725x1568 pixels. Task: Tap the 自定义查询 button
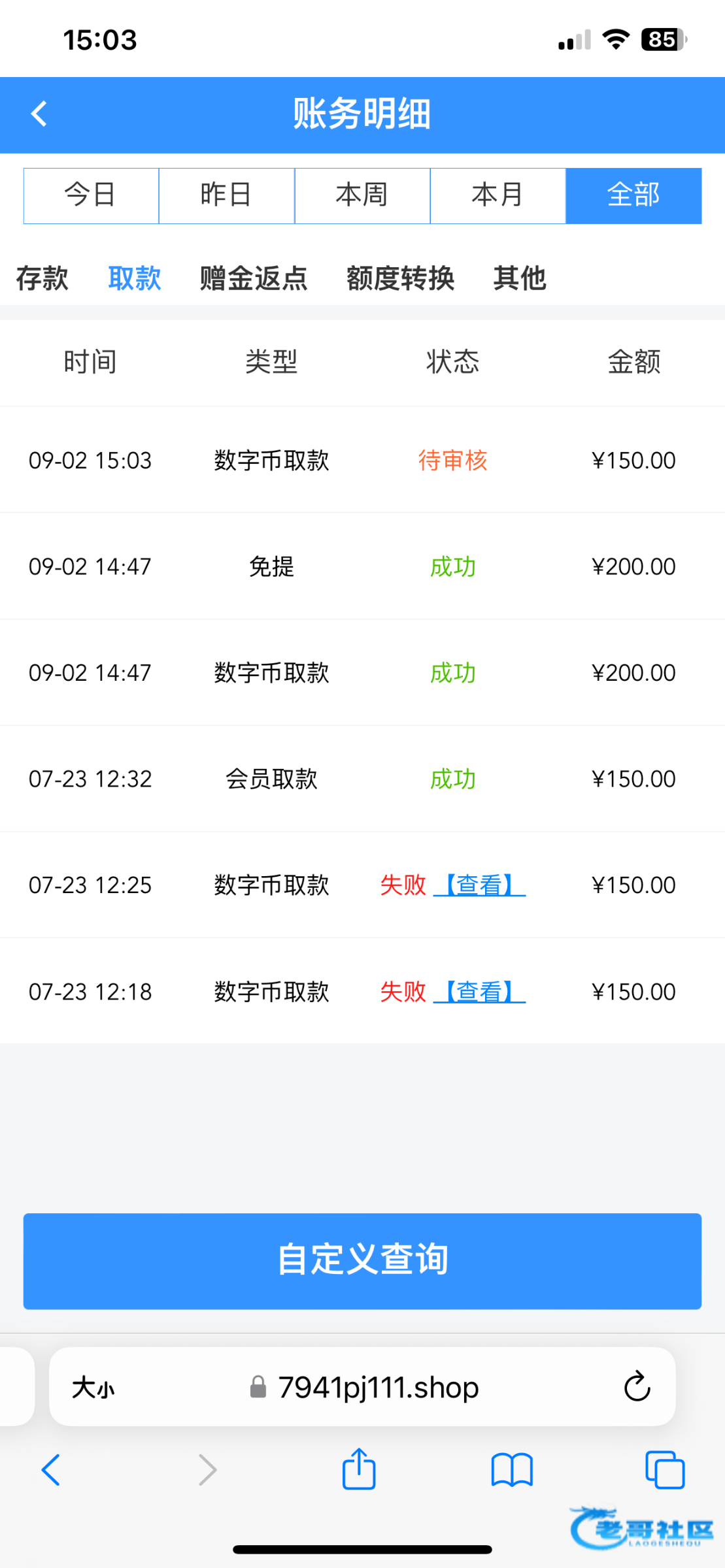(362, 1261)
